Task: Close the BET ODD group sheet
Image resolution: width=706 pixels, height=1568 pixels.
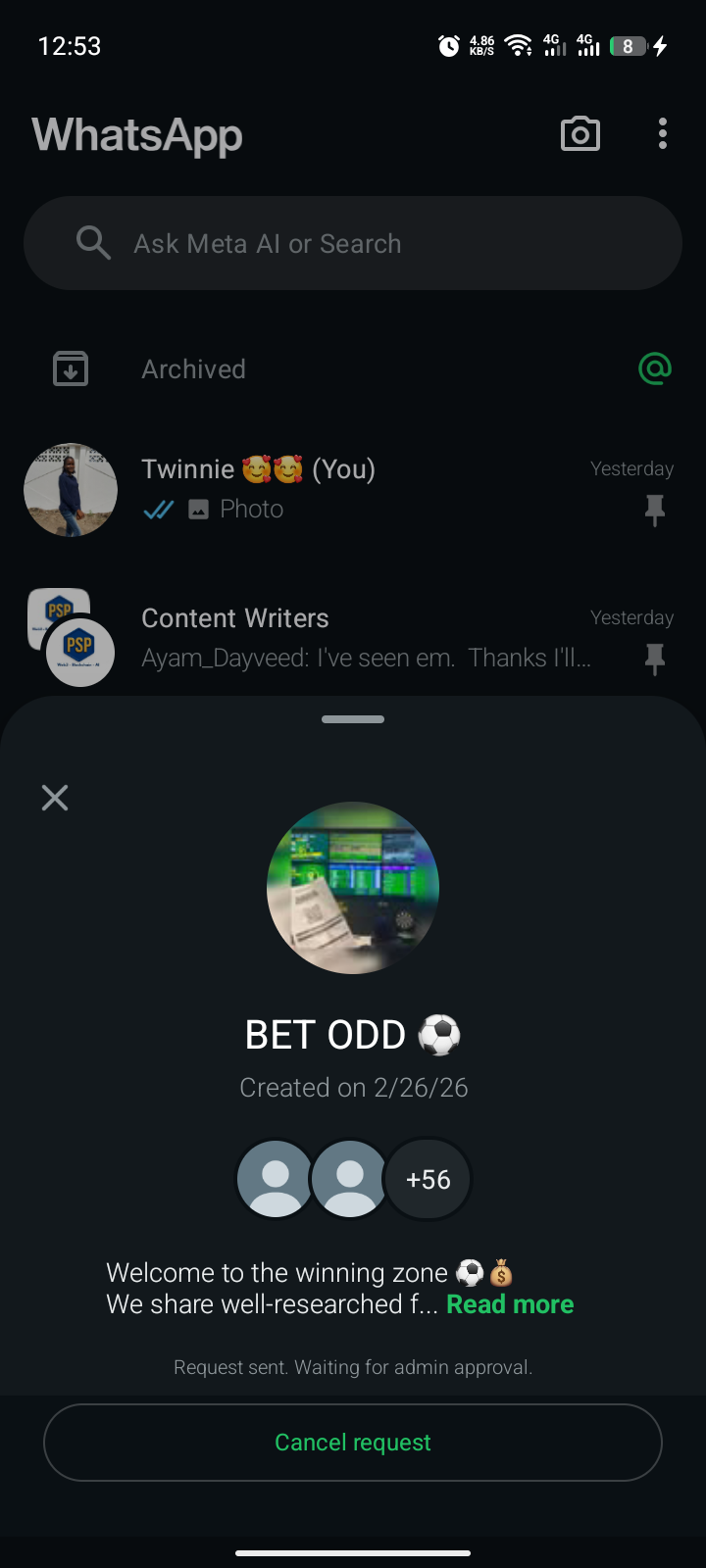Action: coord(55,798)
